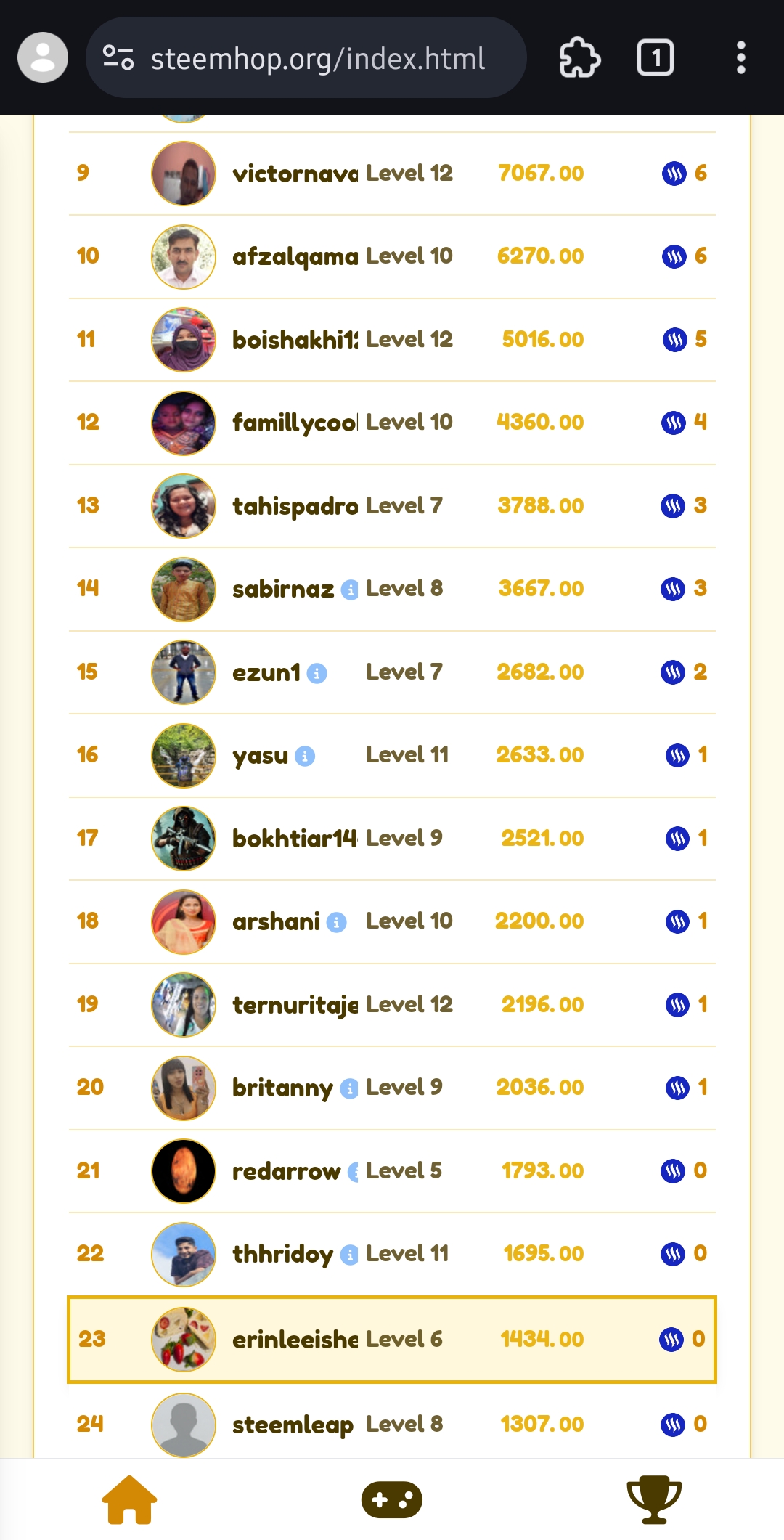
Task: View site settings icon in address bar
Action: (x=118, y=57)
